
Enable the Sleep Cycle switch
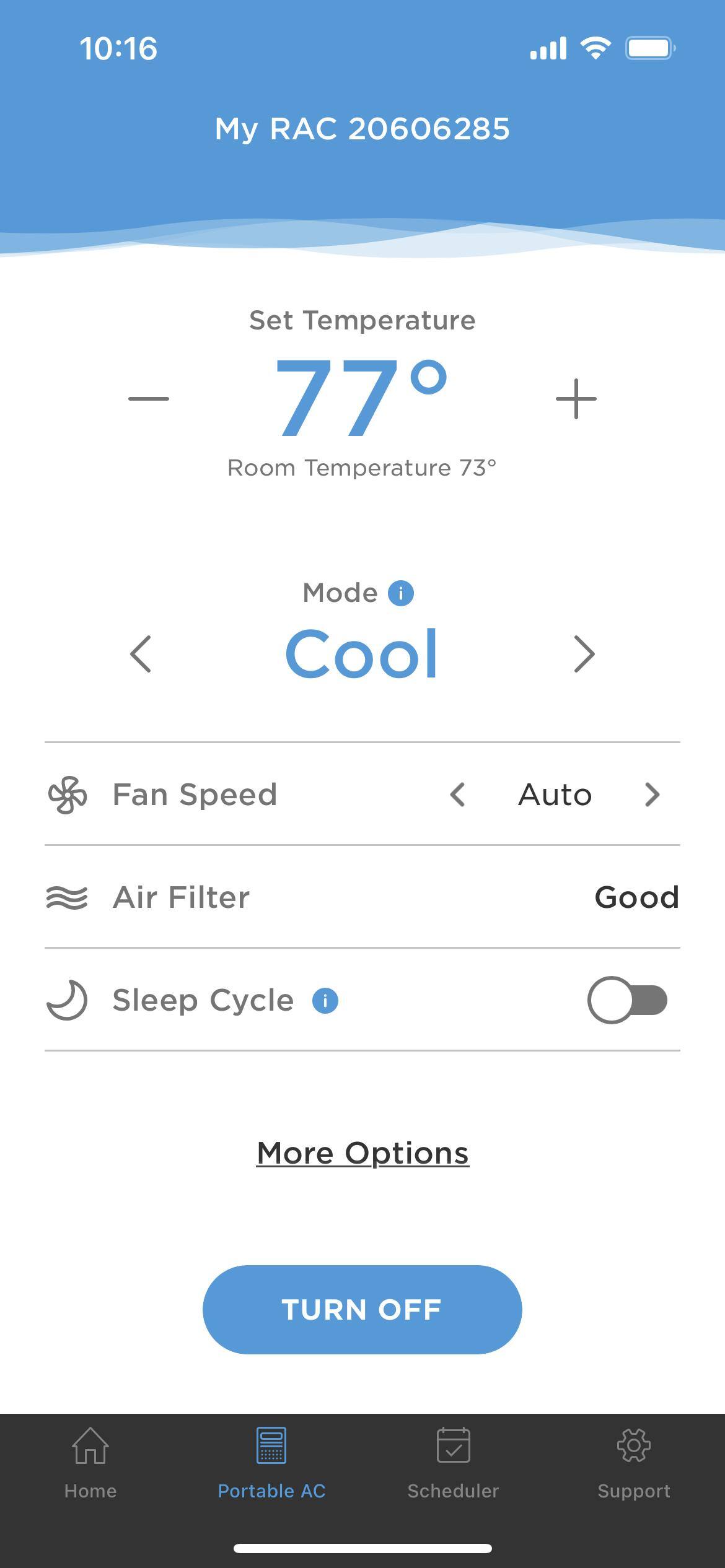627,1000
